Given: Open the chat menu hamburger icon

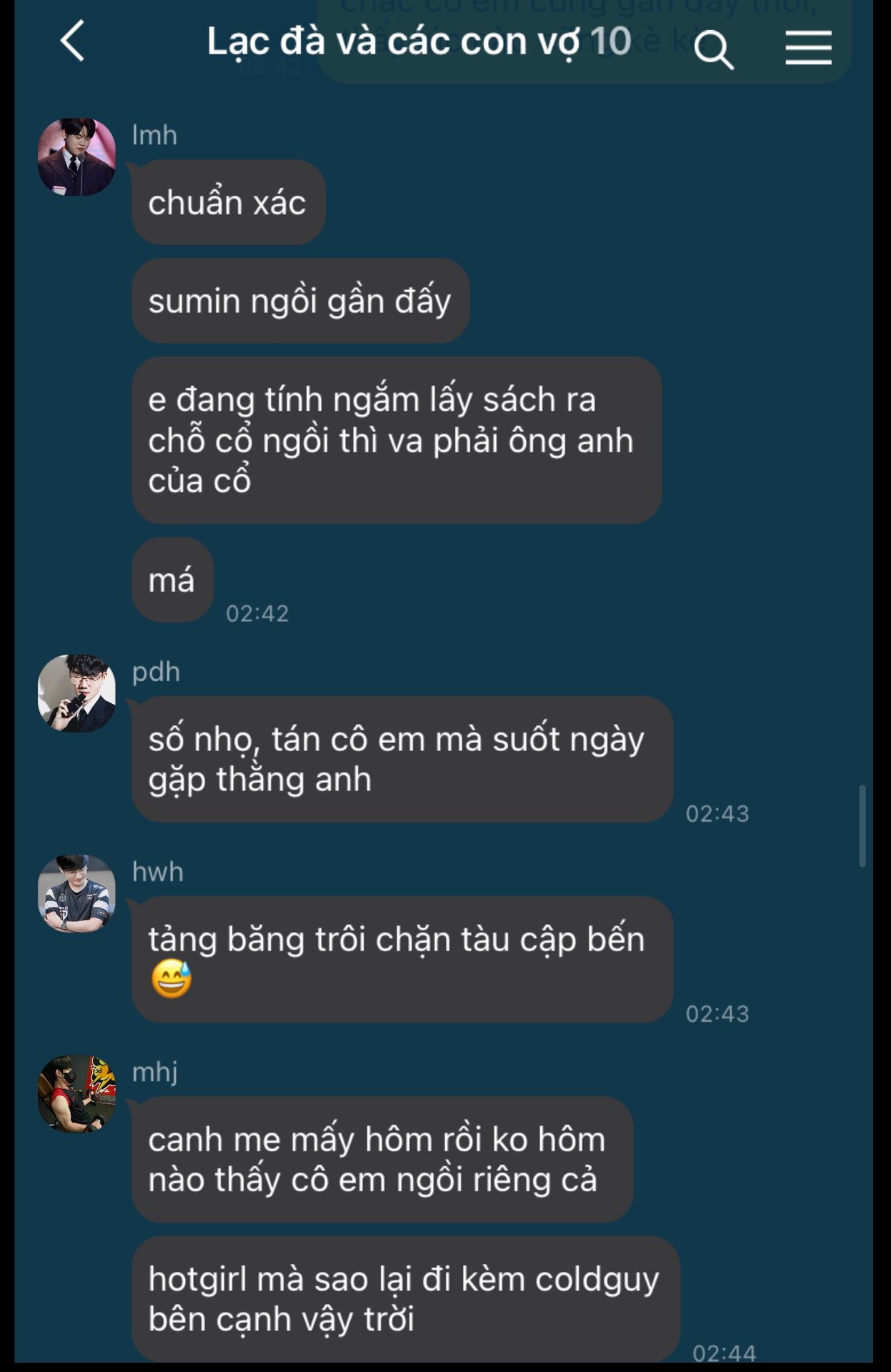Looking at the screenshot, I should (808, 48).
